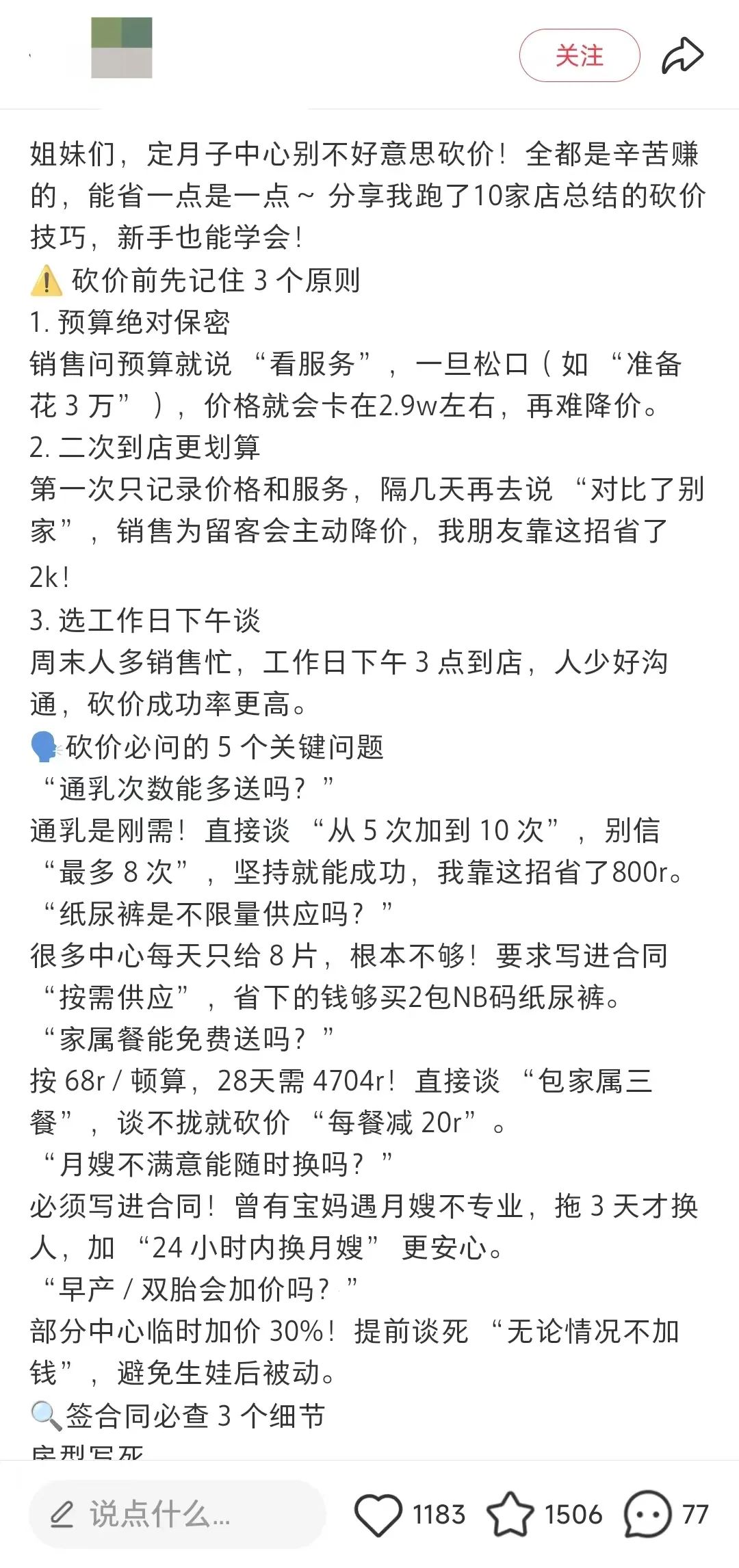Image resolution: width=739 pixels, height=1568 pixels.
Task: Follow the author with 关注 button
Action: point(580,55)
